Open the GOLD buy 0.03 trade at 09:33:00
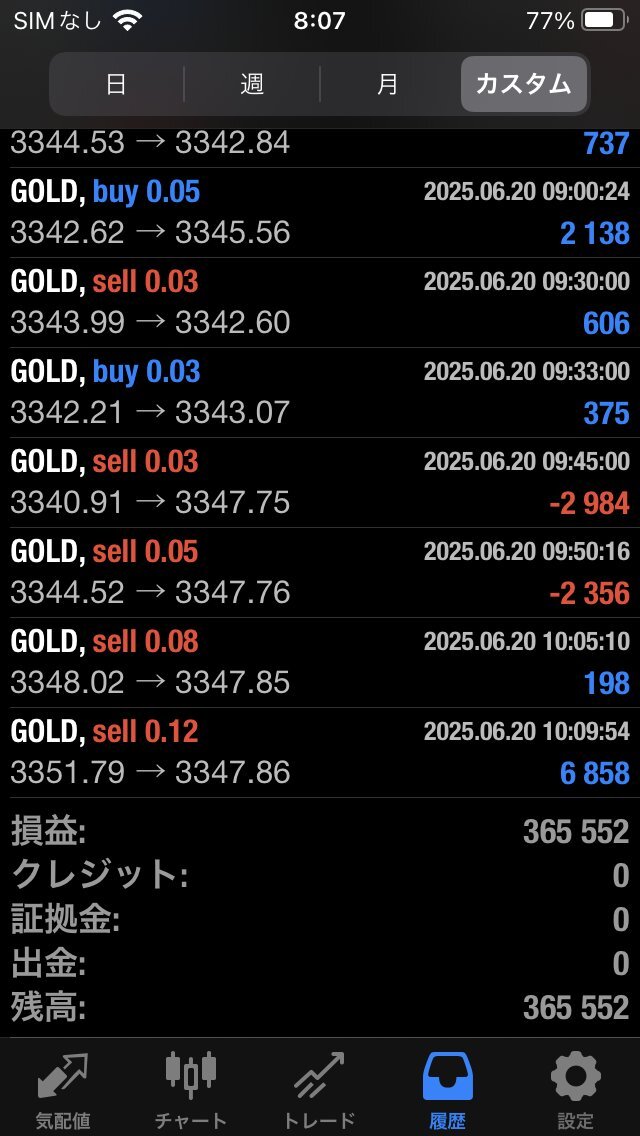This screenshot has height=1136, width=640. 320,393
